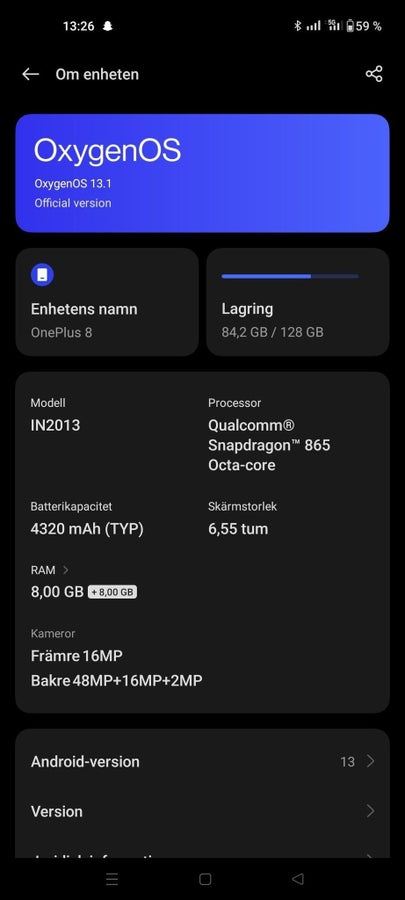Tap the system home button
This screenshot has width=405, height=900.
205,879
